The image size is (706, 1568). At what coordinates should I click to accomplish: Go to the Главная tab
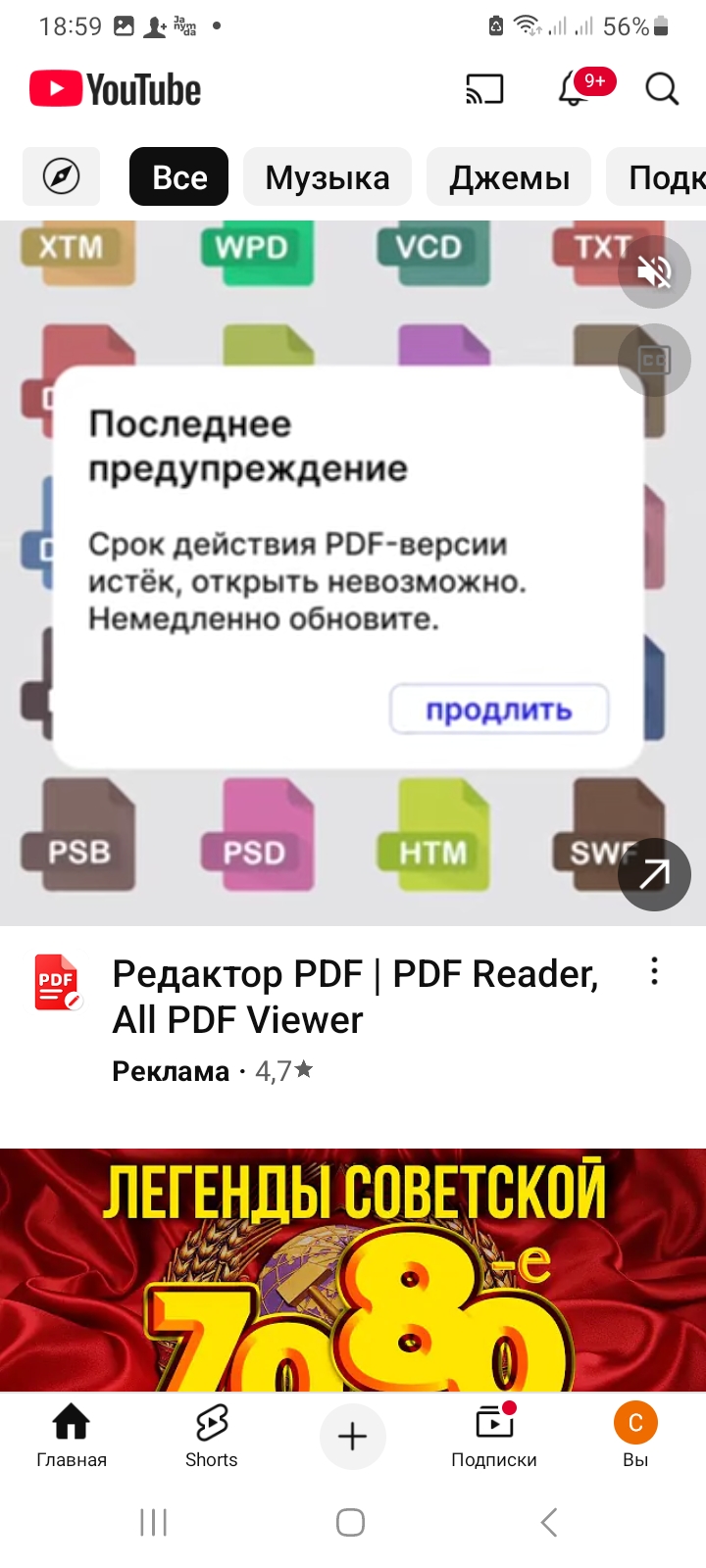[x=72, y=1436]
